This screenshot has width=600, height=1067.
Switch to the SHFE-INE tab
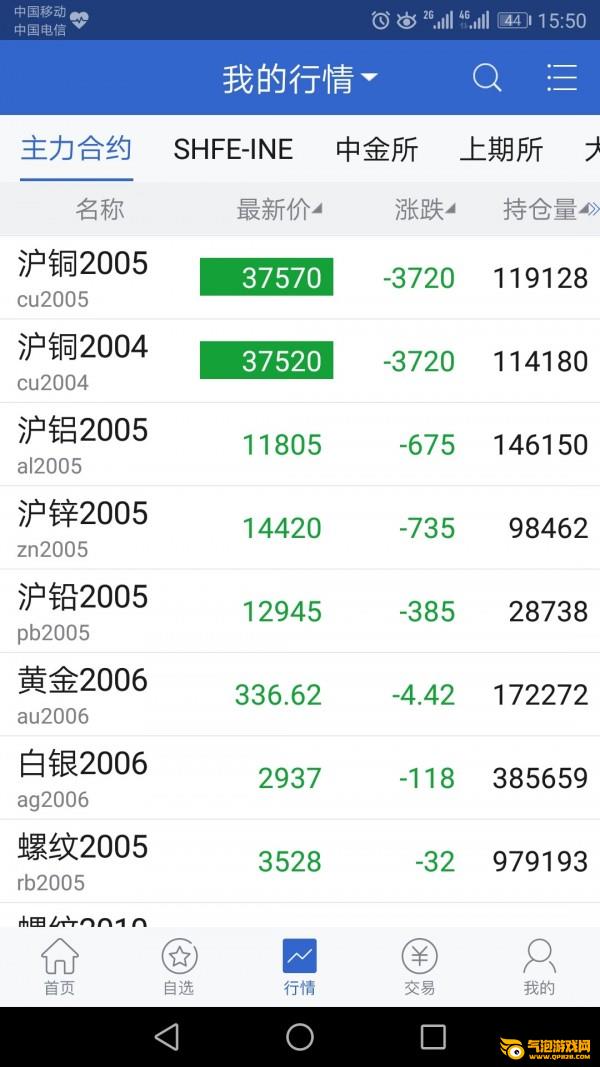233,150
